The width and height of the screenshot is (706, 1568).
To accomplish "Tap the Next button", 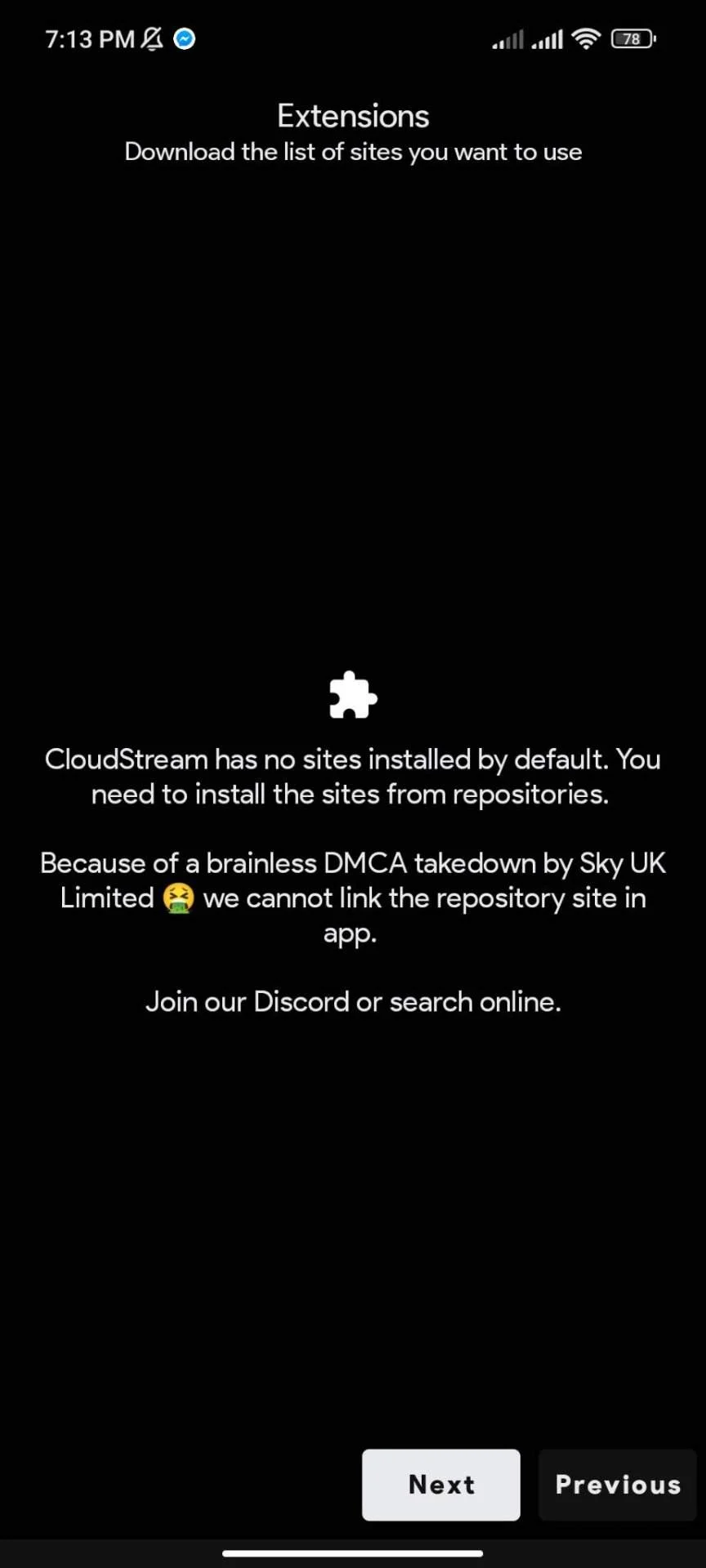I will 441,1484.
